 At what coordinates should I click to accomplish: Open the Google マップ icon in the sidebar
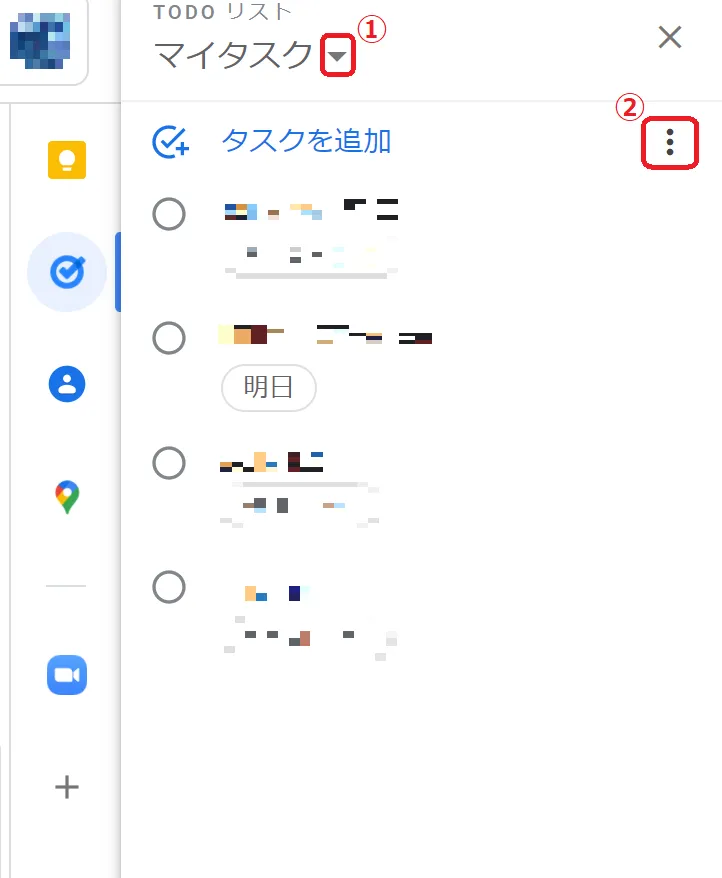pyautogui.click(x=67, y=495)
